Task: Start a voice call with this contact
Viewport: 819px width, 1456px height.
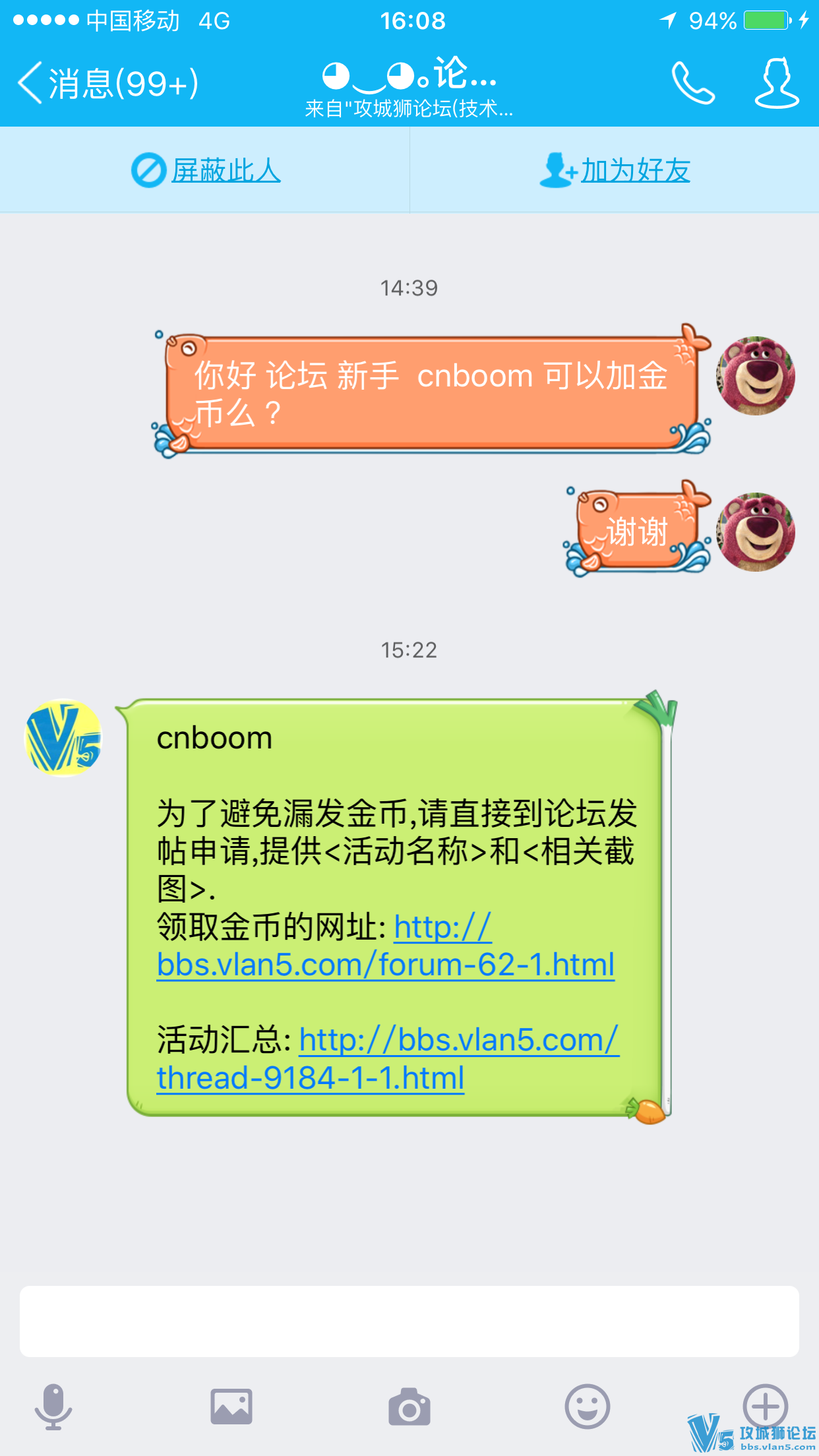Action: (x=692, y=84)
